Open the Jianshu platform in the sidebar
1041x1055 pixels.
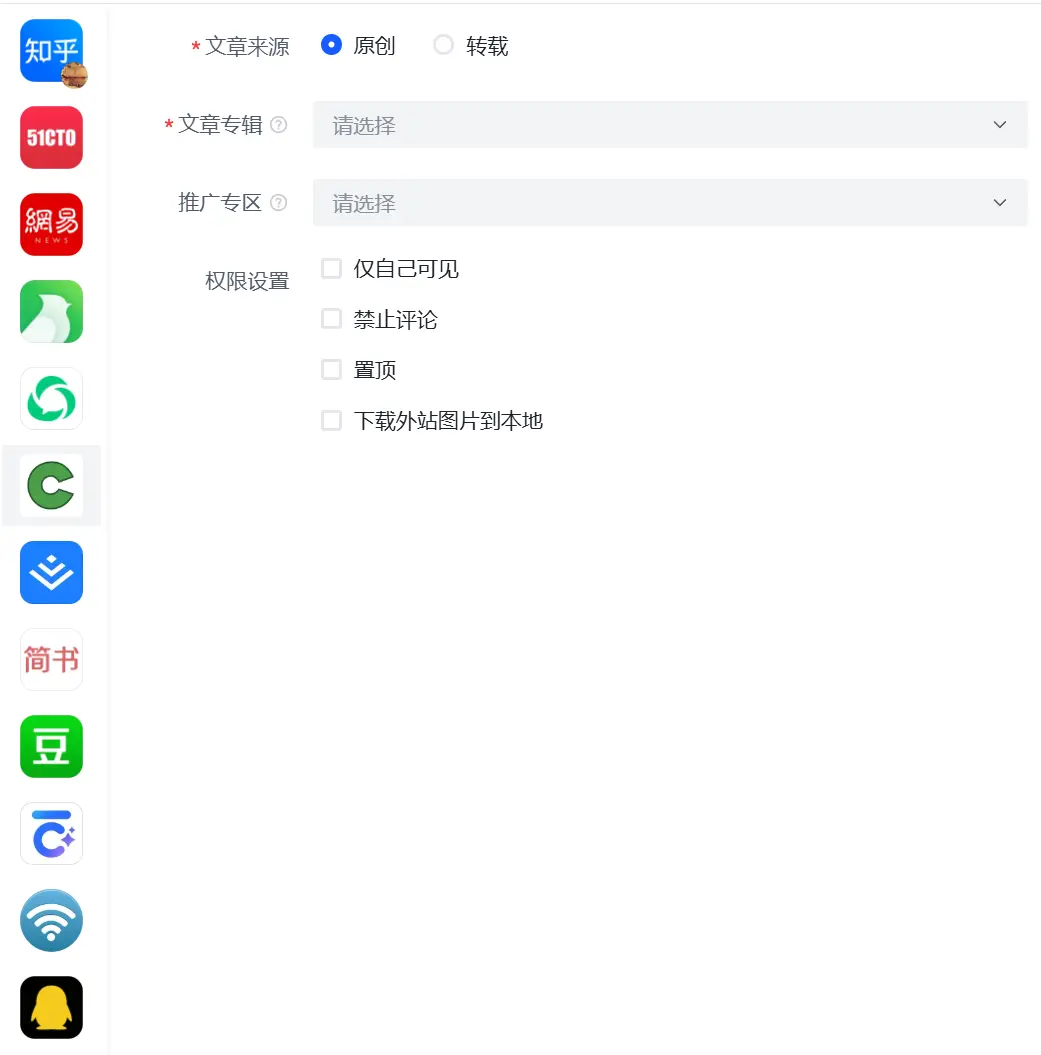(51, 659)
